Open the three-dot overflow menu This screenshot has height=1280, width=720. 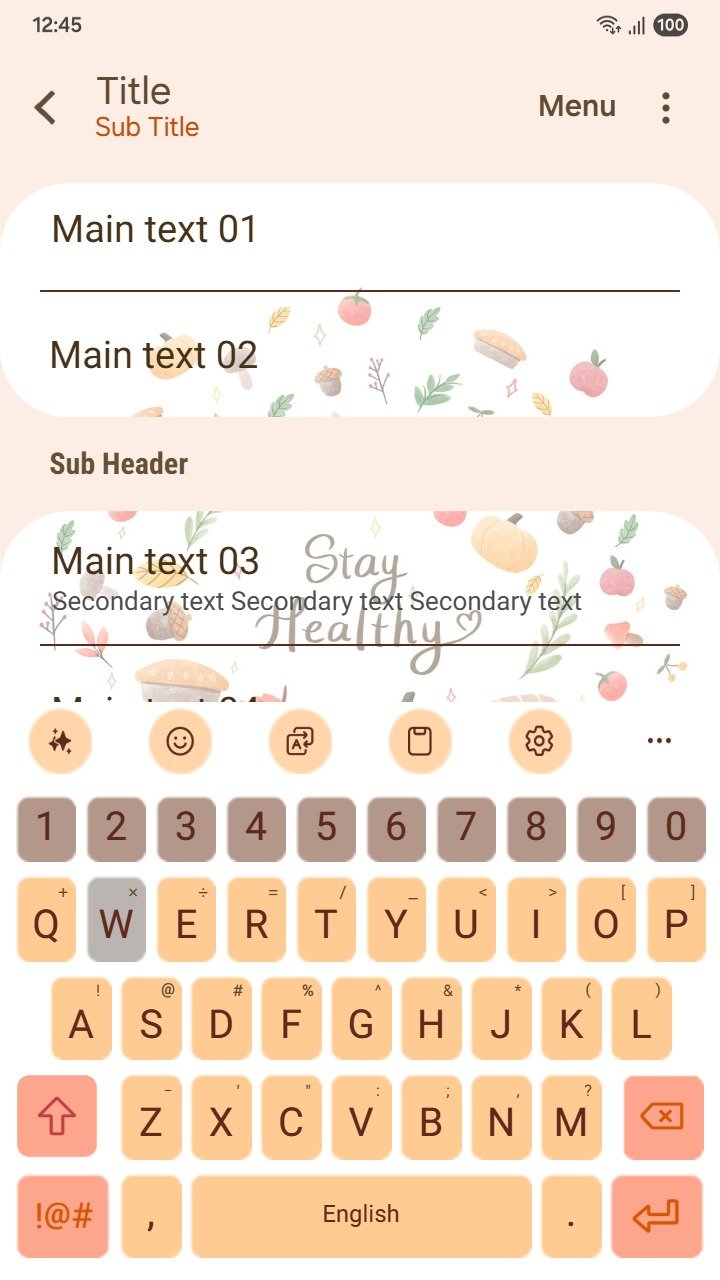click(x=666, y=107)
